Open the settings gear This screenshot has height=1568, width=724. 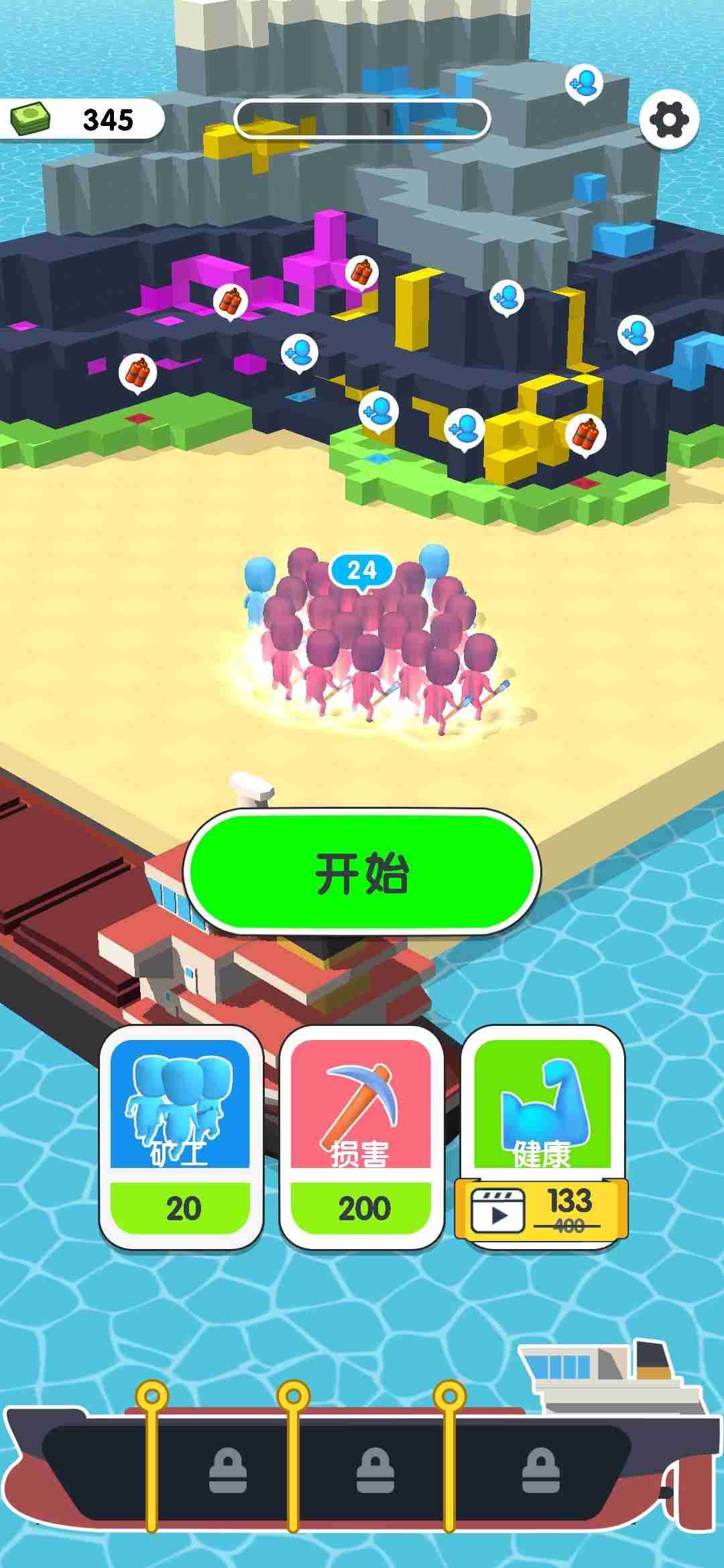pos(668,119)
